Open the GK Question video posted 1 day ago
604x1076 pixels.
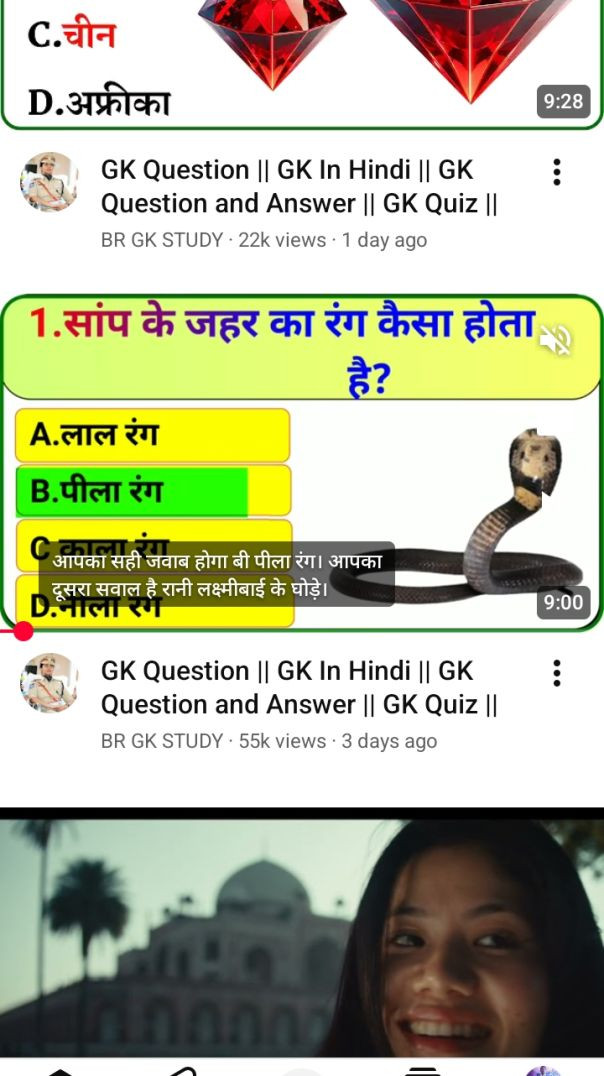[x=298, y=187]
